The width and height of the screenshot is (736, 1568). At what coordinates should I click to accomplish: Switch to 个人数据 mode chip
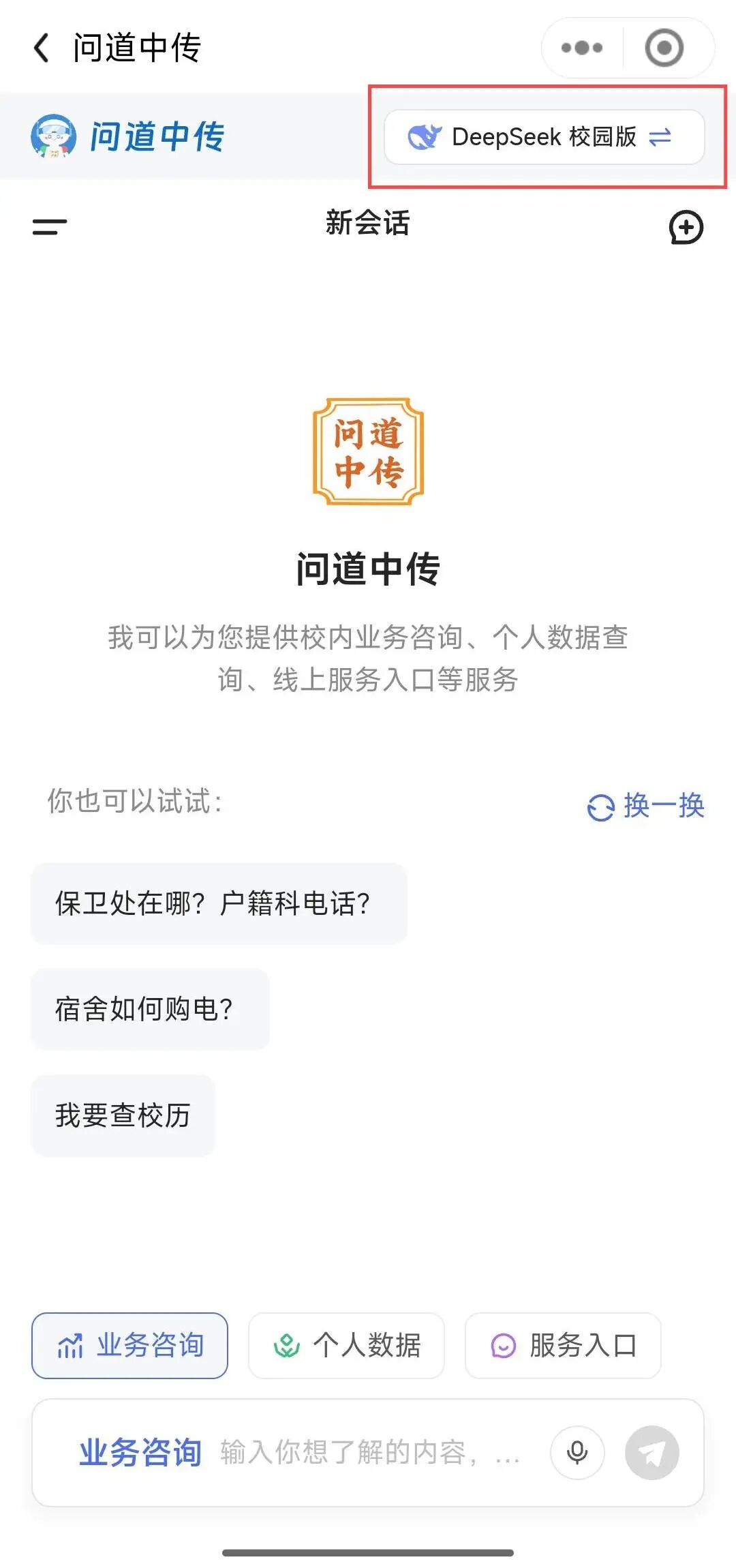click(346, 1345)
